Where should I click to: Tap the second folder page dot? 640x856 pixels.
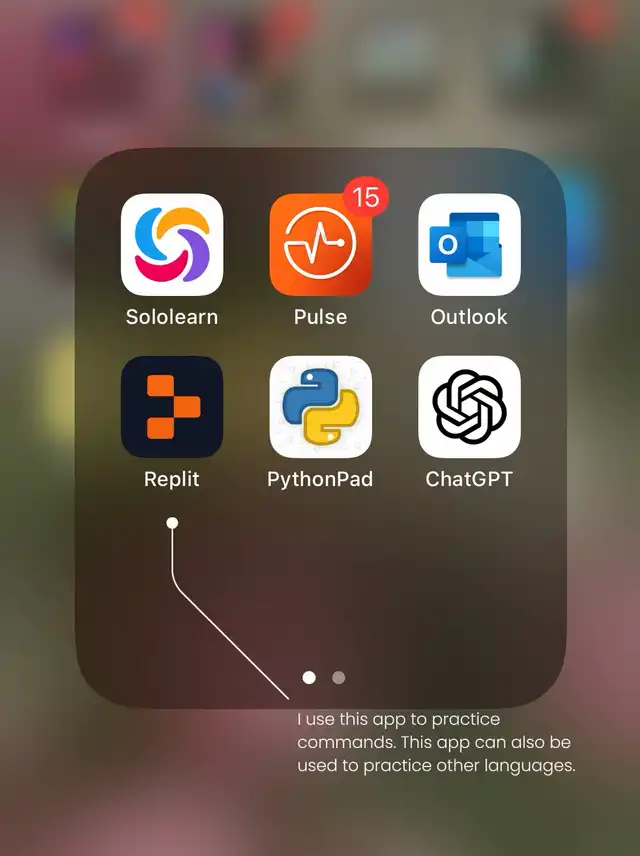click(339, 677)
